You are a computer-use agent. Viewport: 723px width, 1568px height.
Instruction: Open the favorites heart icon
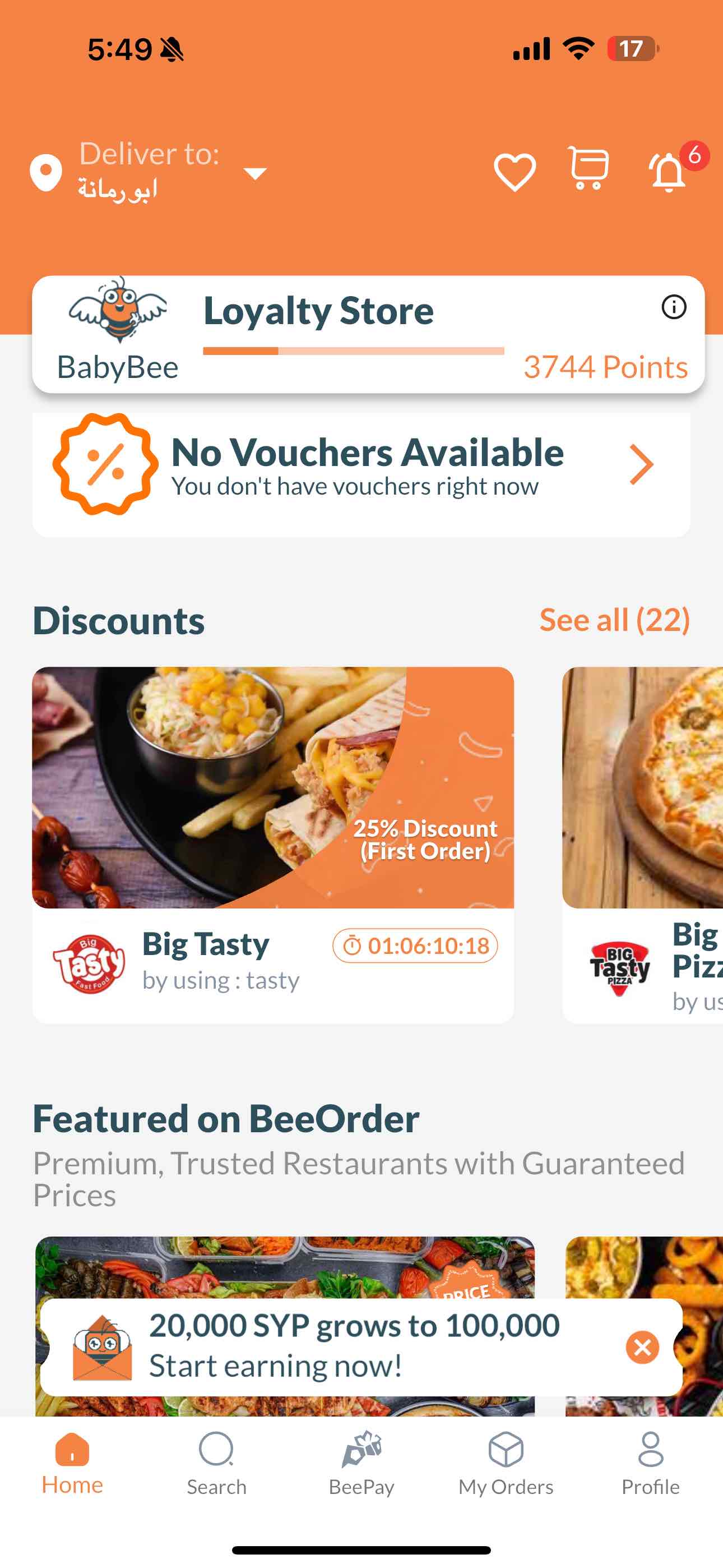click(515, 172)
